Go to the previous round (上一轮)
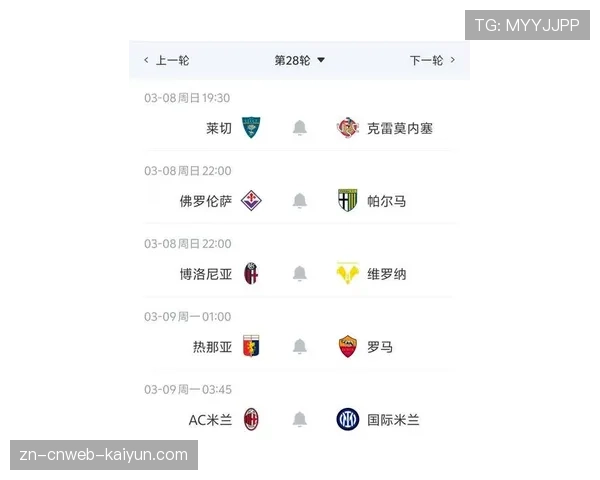Viewport: 600px width, 480px height. point(166,60)
